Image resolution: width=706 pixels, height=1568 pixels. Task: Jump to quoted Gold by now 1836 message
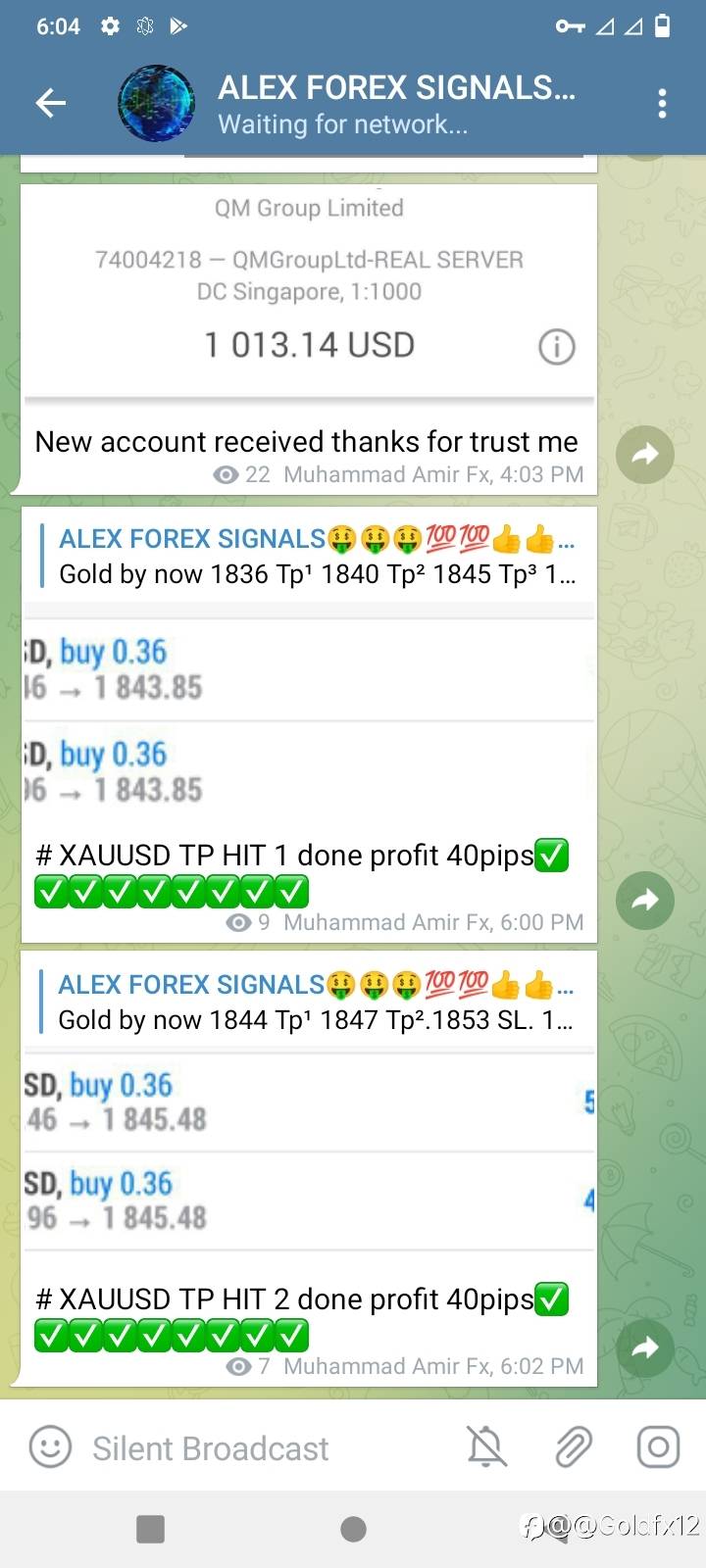pyautogui.click(x=314, y=556)
